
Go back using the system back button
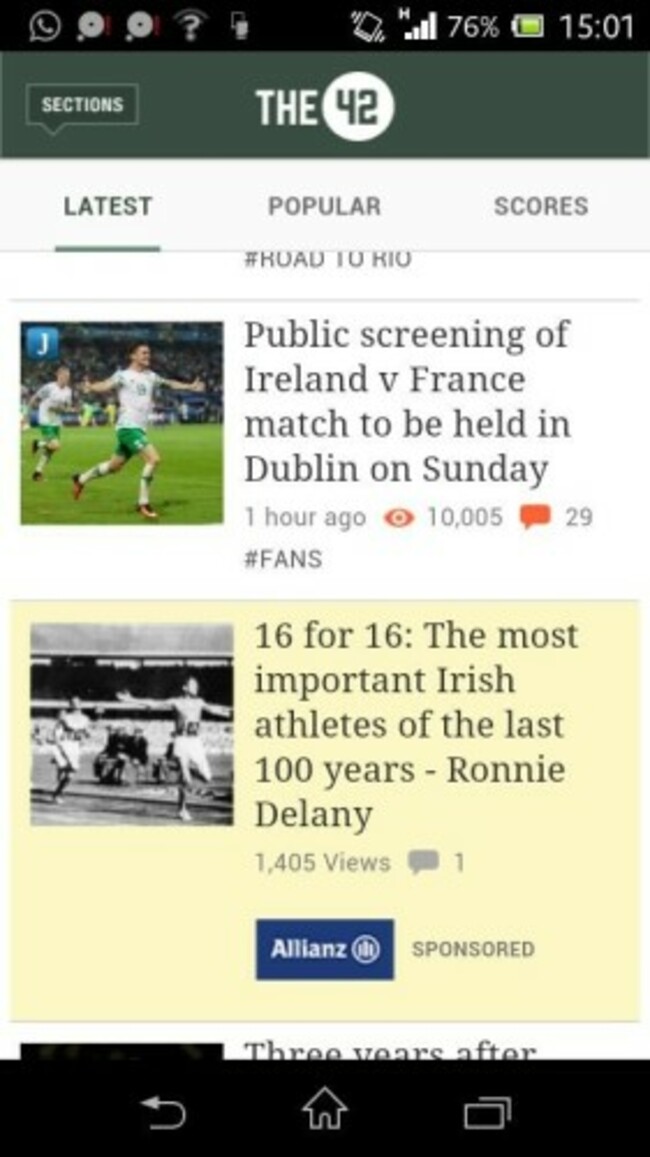pyautogui.click(x=163, y=1111)
